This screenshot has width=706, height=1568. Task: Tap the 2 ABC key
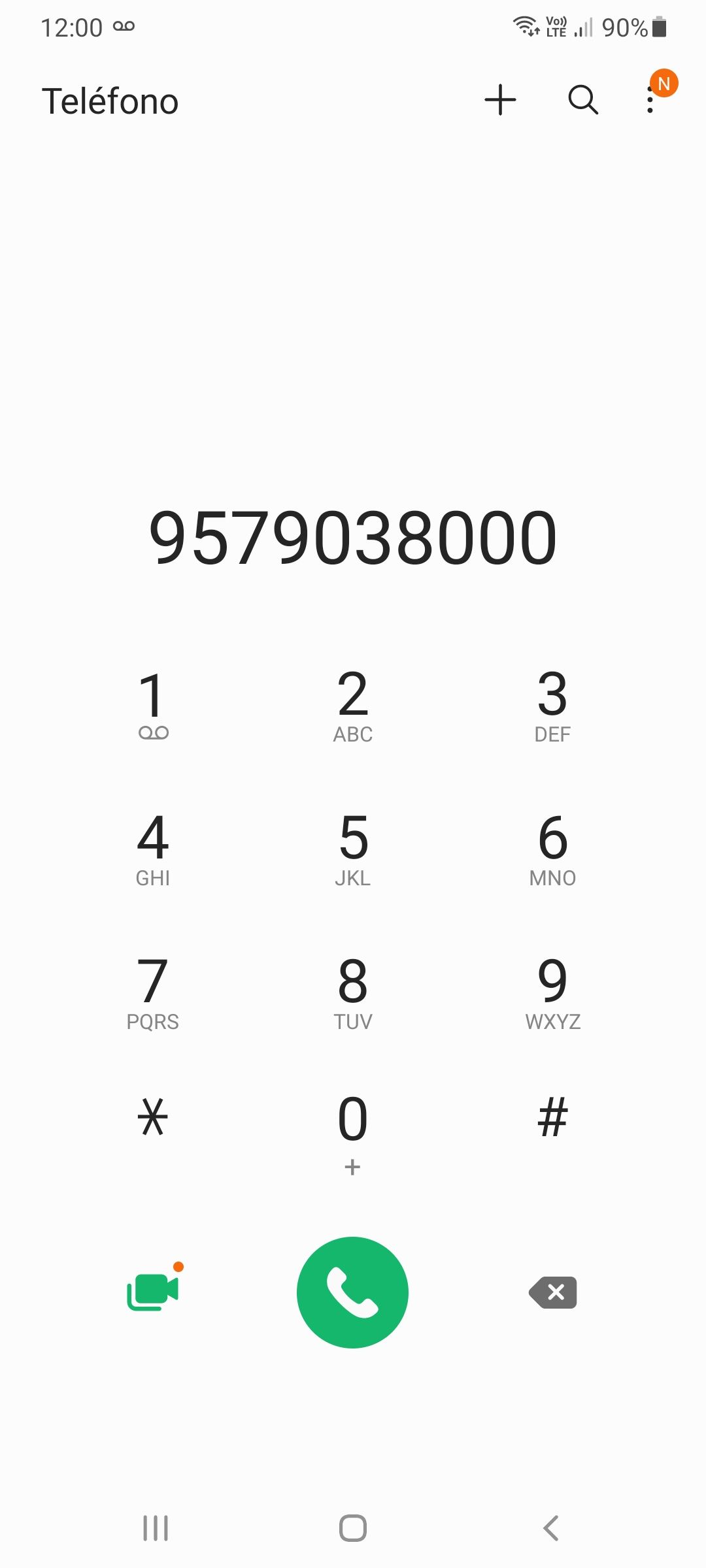pos(353,706)
